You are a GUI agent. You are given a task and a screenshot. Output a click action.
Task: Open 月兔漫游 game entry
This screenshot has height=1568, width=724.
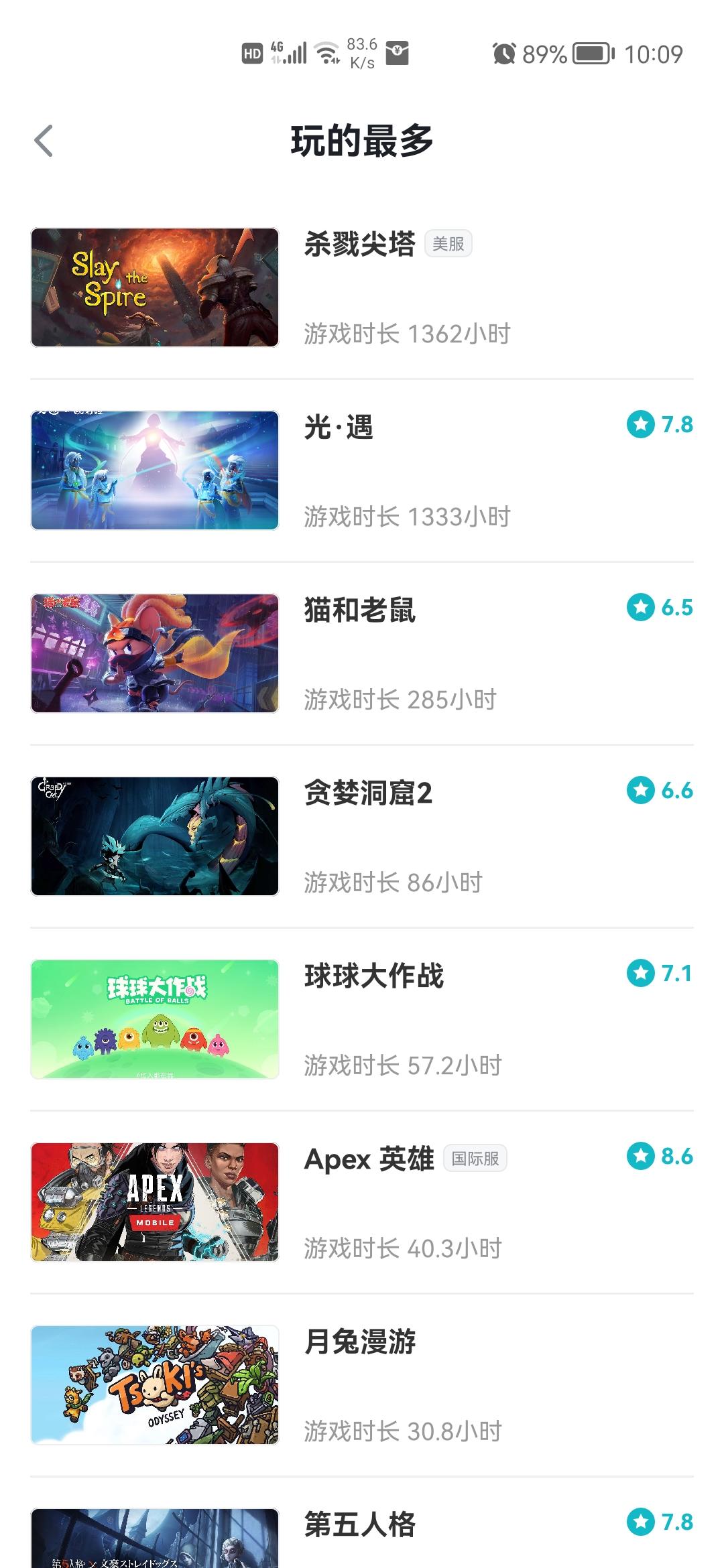click(x=361, y=1385)
